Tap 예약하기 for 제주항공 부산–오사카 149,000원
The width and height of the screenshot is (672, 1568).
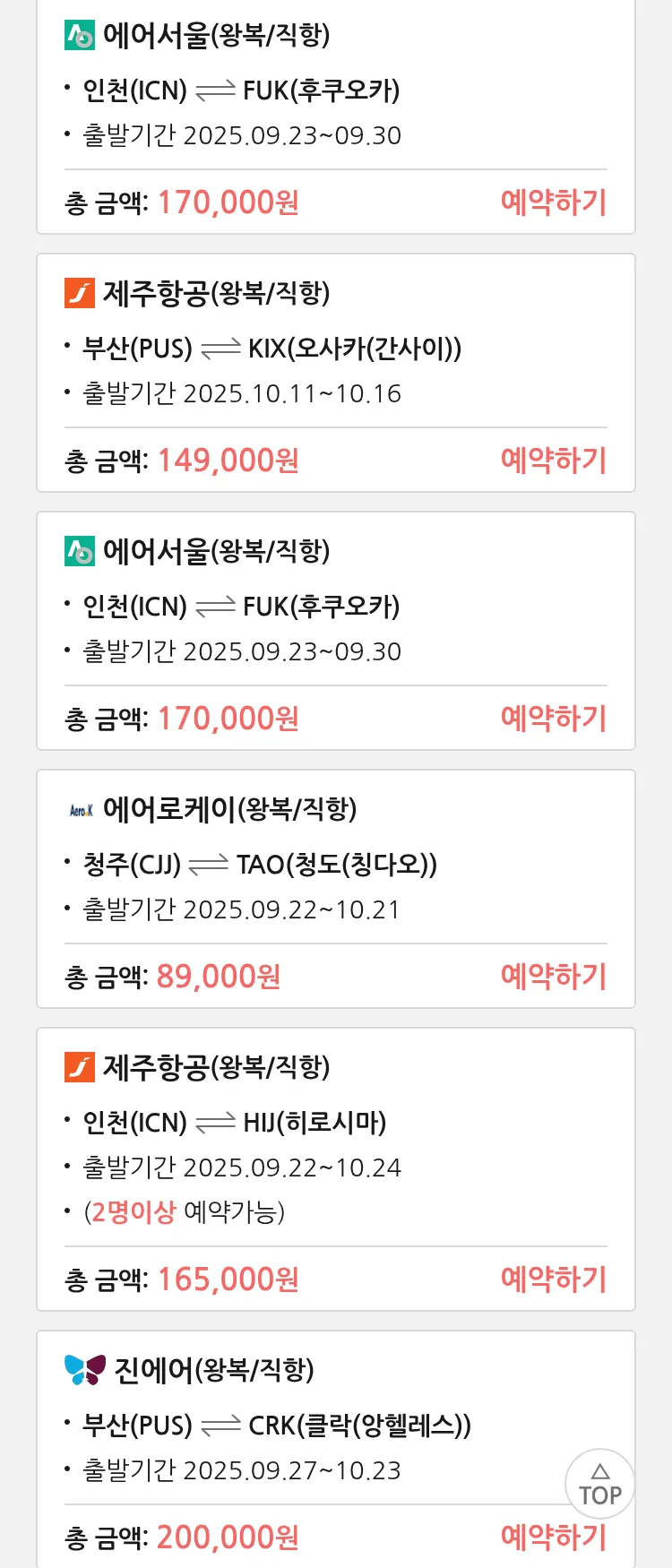coord(553,461)
